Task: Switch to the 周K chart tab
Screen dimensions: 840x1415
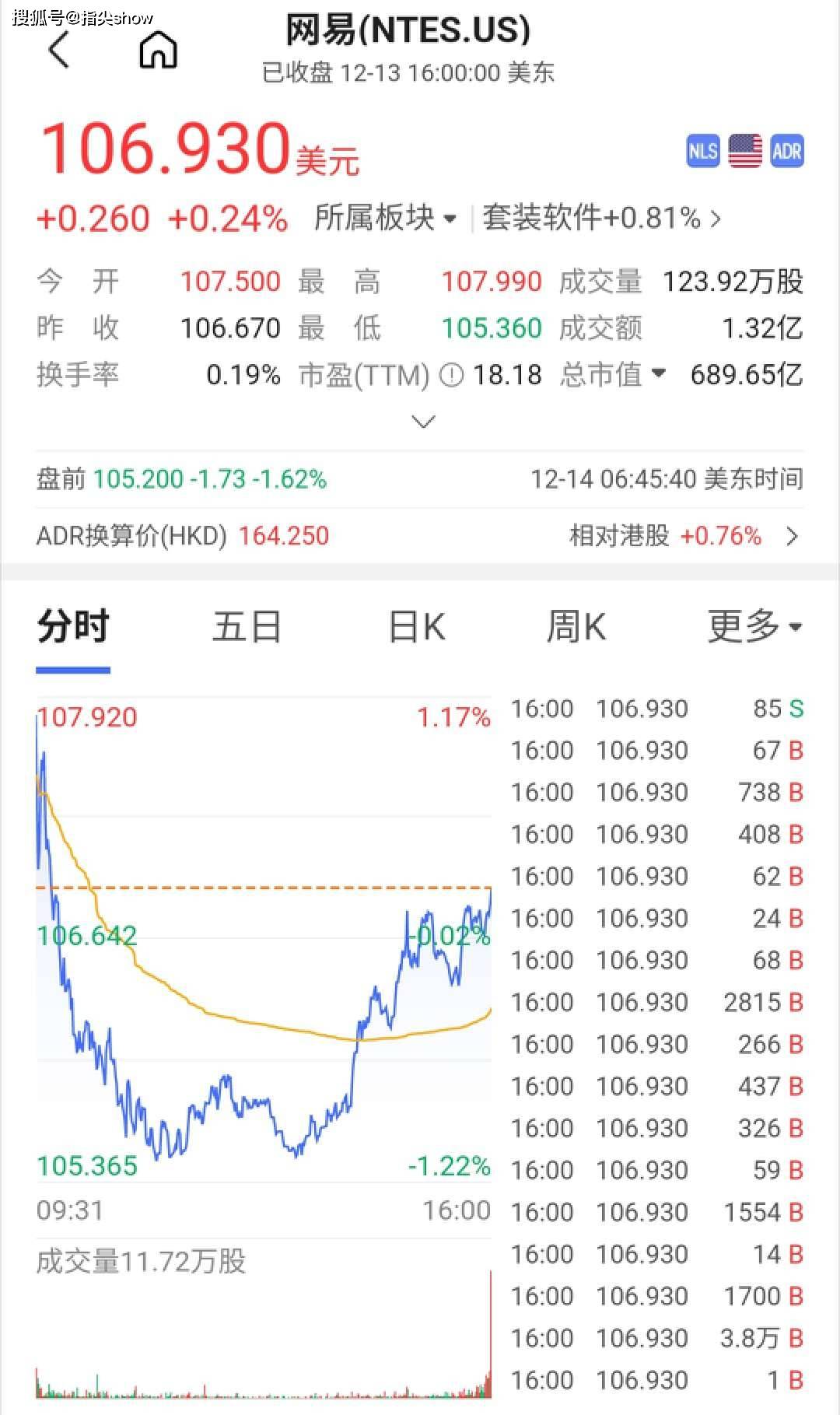Action: click(x=576, y=627)
